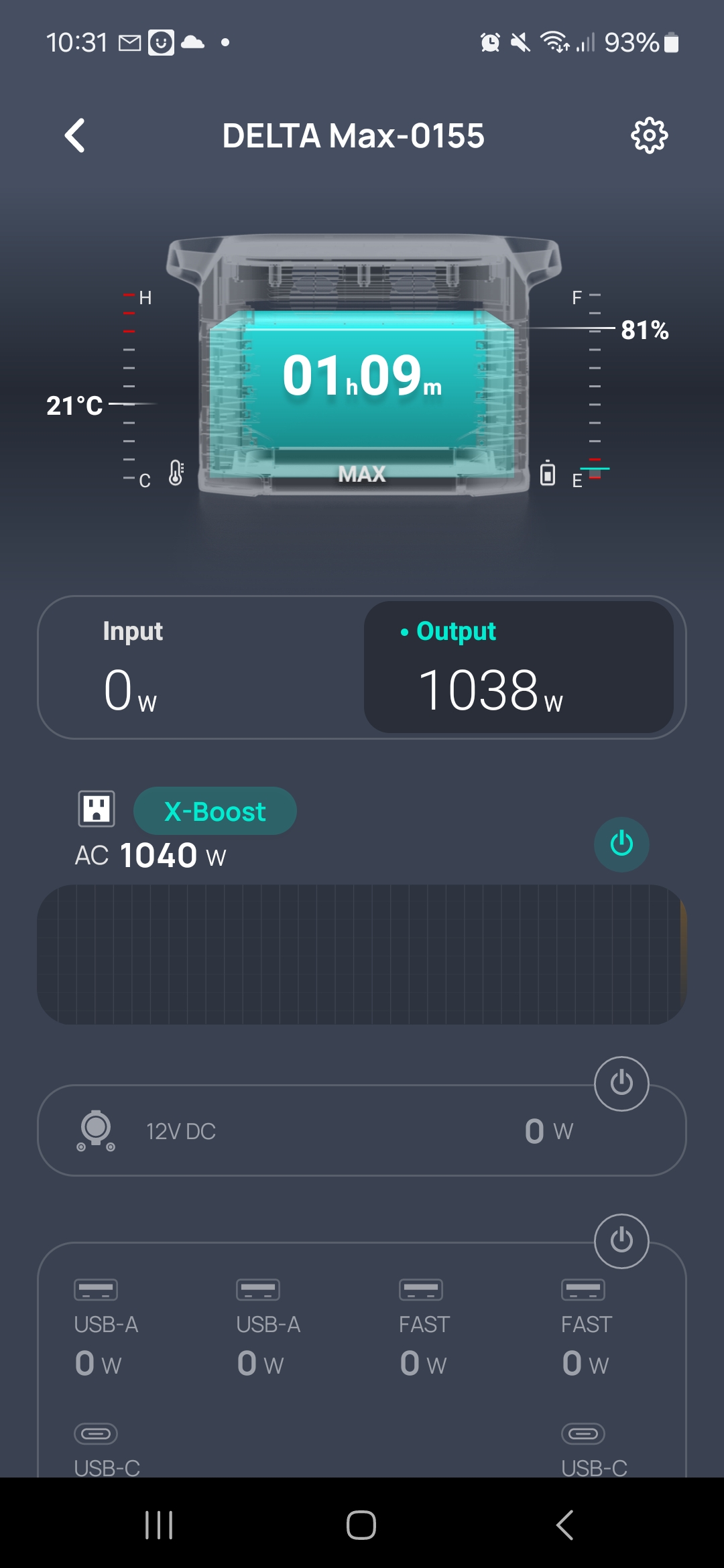Go to home screen via navigation bar
This screenshot has height=1568, width=724.
(x=361, y=1525)
